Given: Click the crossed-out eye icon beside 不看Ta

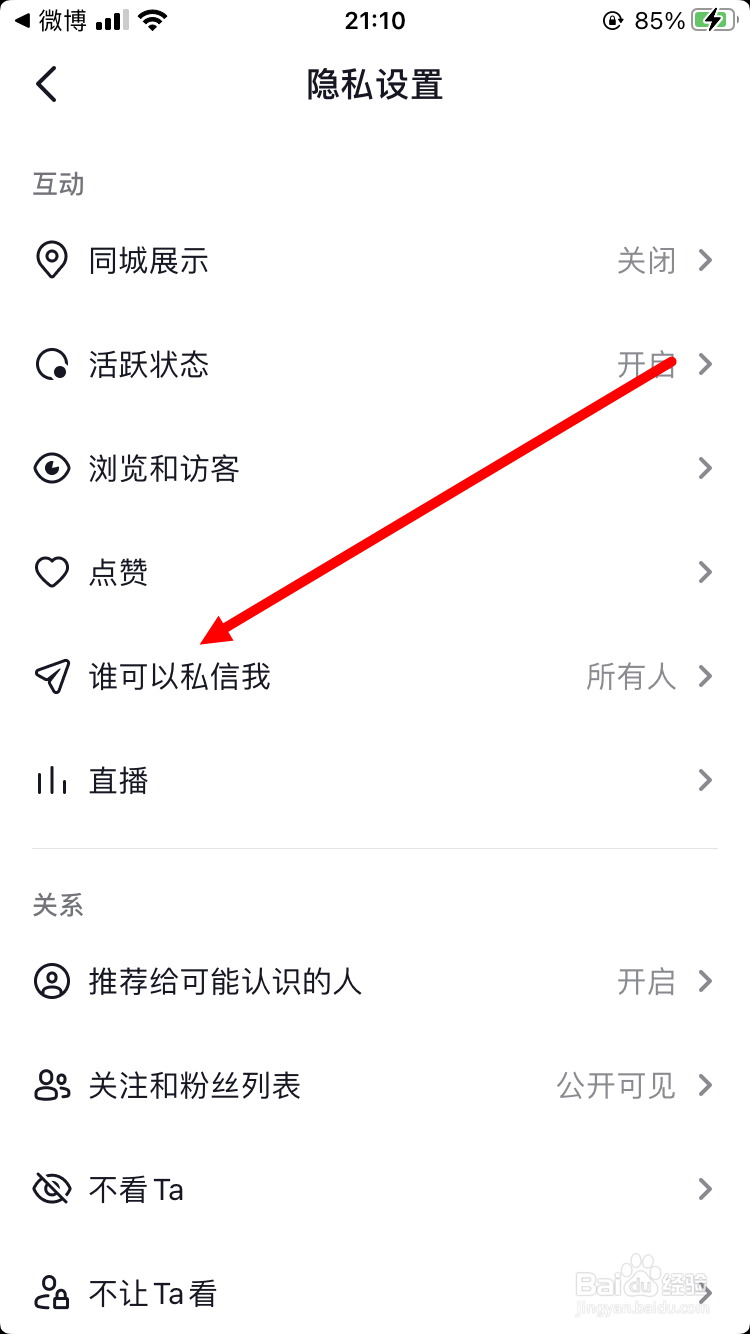Looking at the screenshot, I should (51, 1189).
